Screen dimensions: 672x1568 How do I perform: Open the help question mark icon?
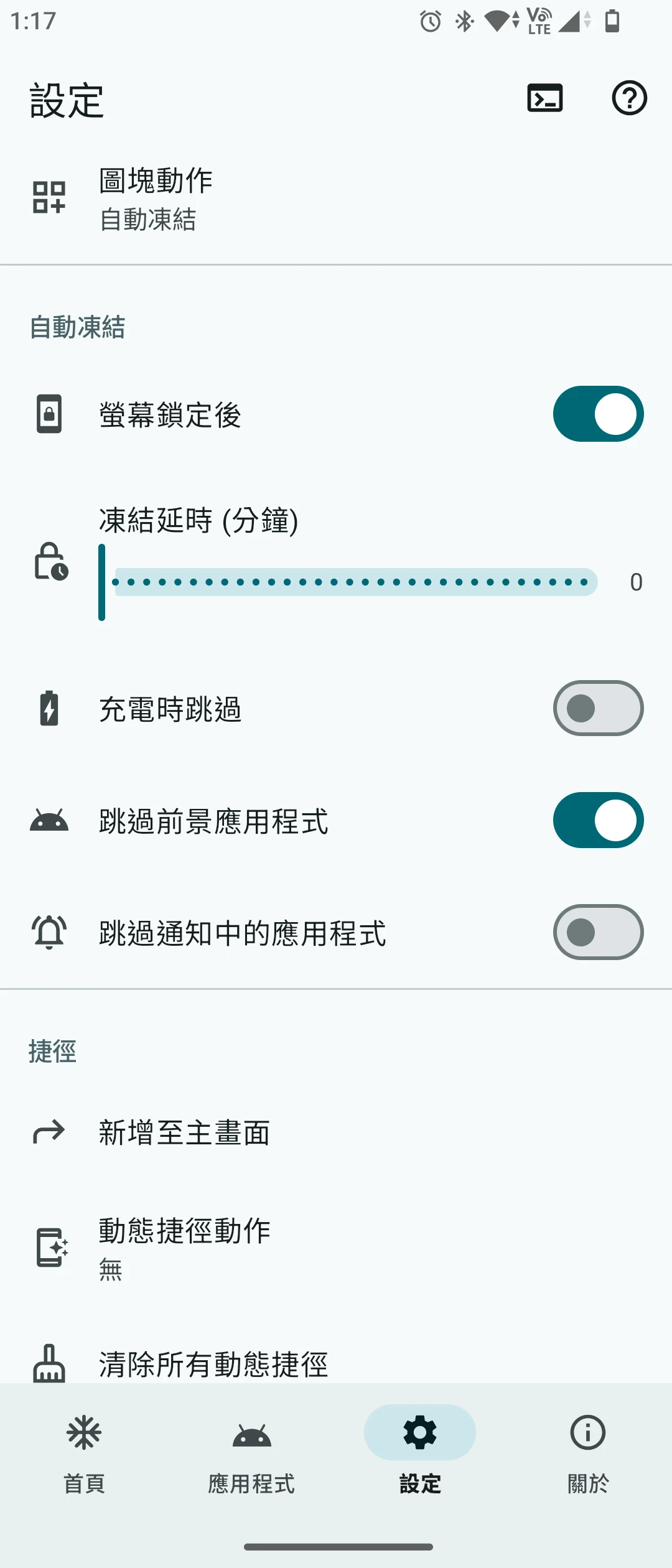tap(629, 98)
